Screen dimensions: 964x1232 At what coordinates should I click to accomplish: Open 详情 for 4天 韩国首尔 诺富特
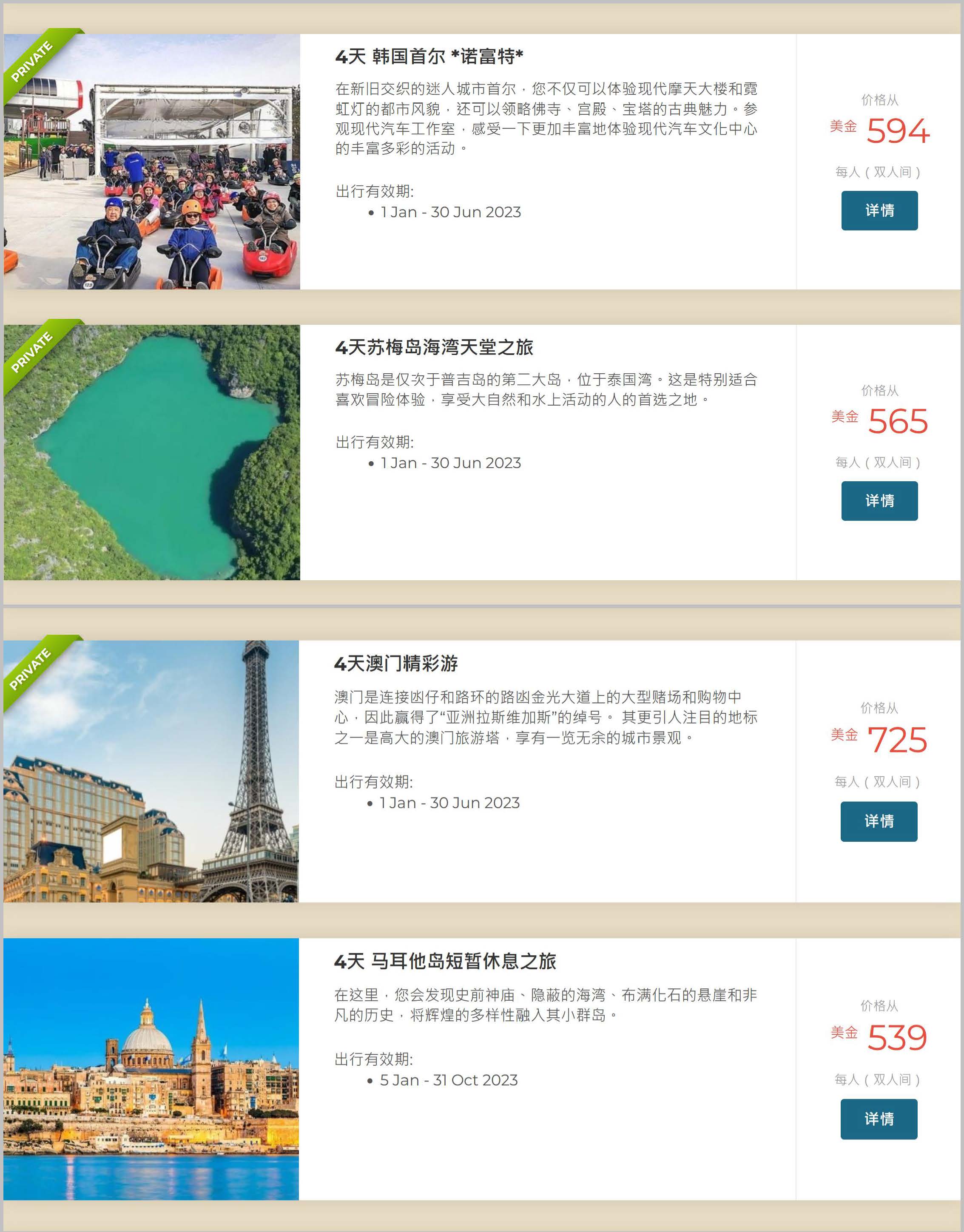879,210
